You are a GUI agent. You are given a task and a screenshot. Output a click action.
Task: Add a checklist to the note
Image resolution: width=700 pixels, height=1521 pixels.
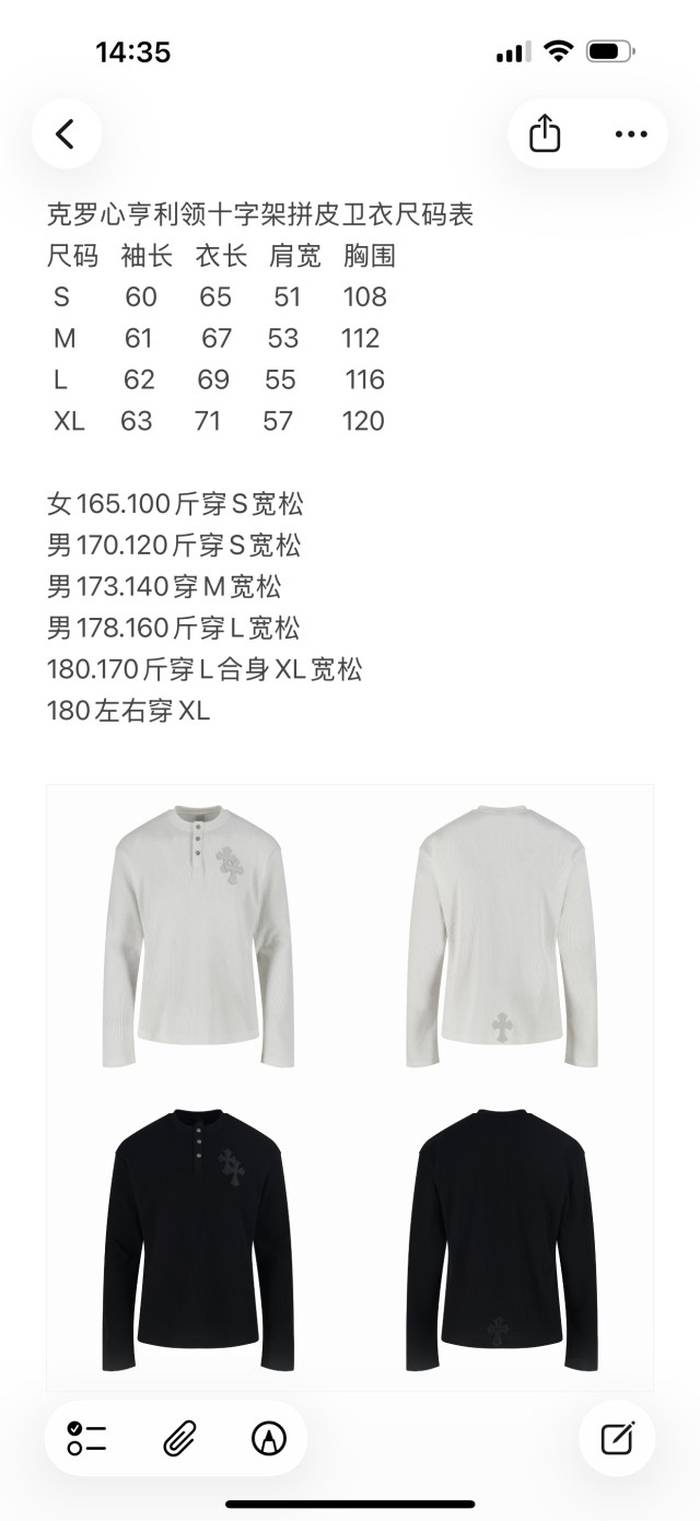tap(87, 1438)
